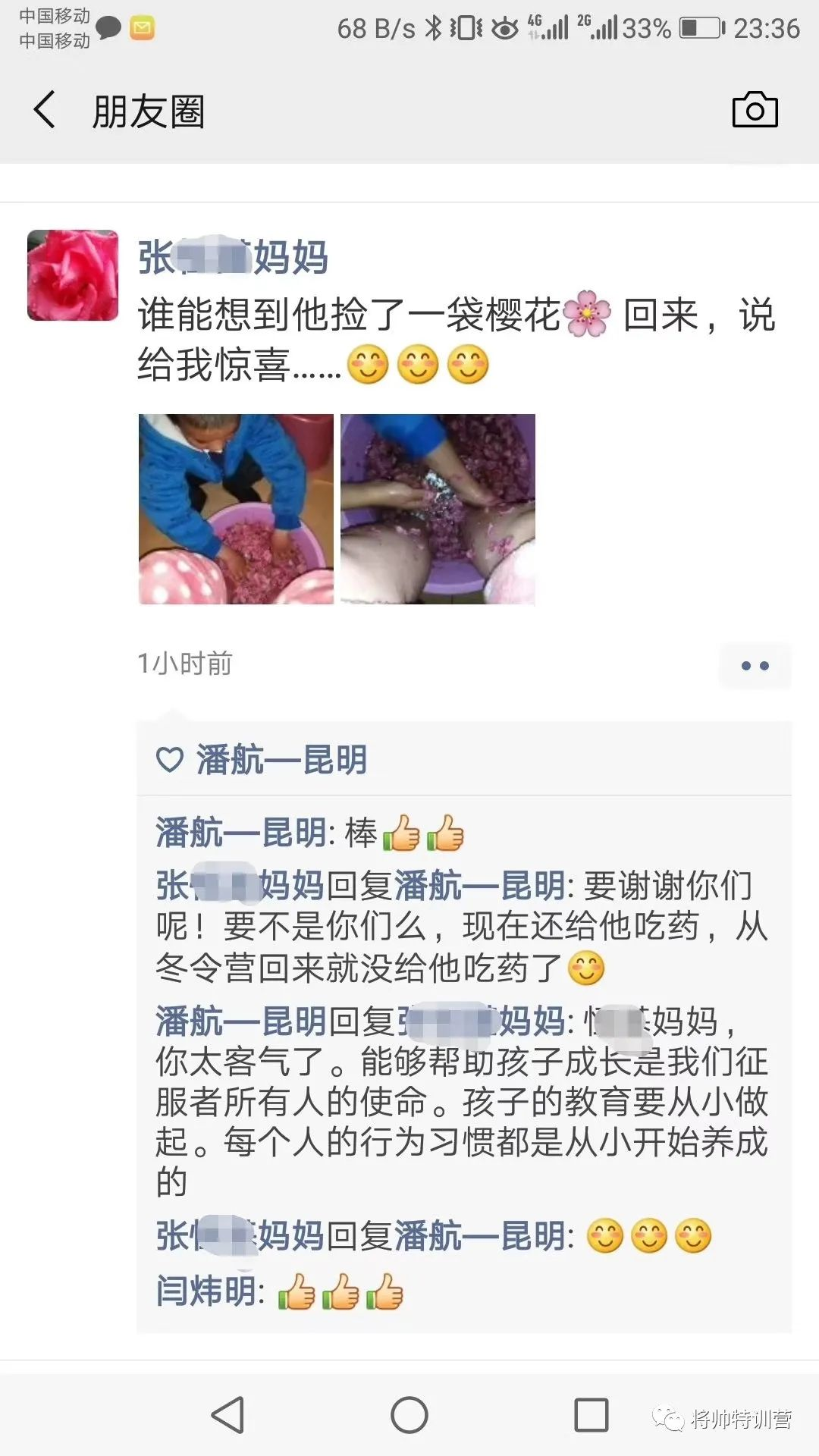Tap the system home button

point(409,1415)
